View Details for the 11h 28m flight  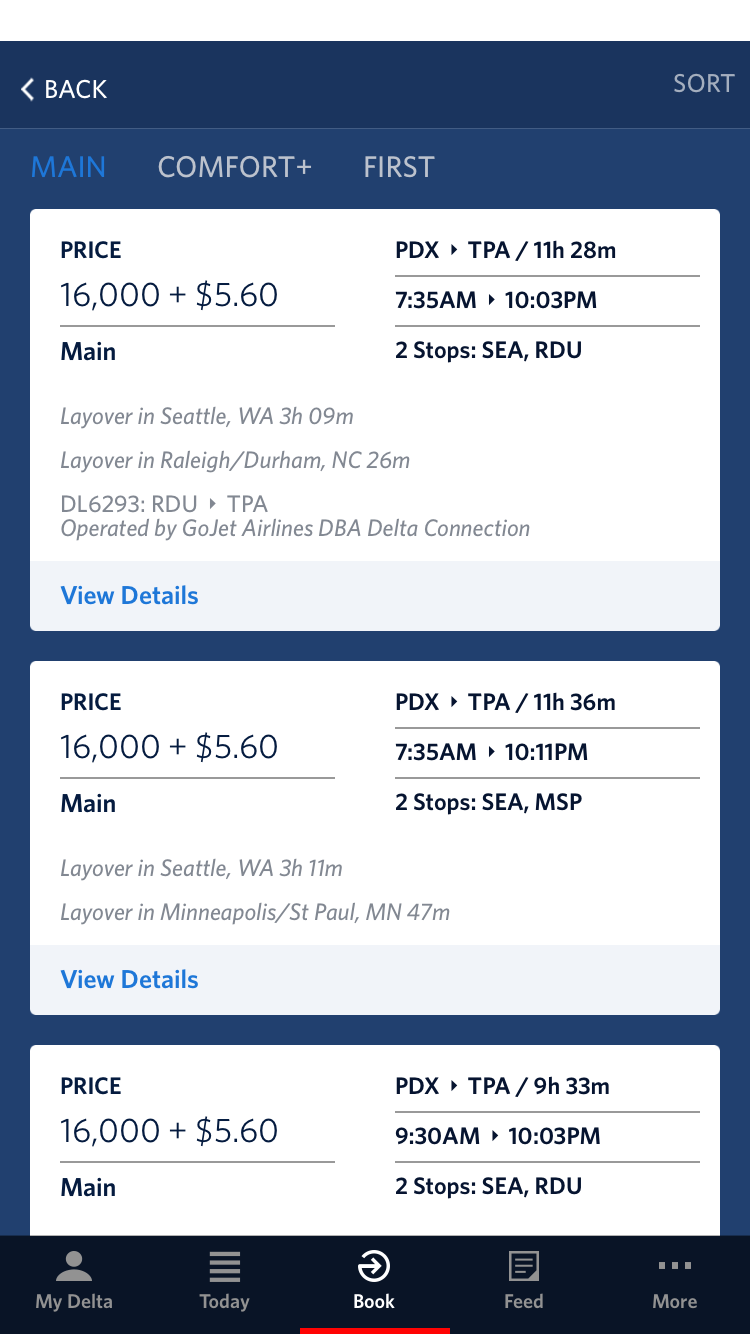click(130, 596)
